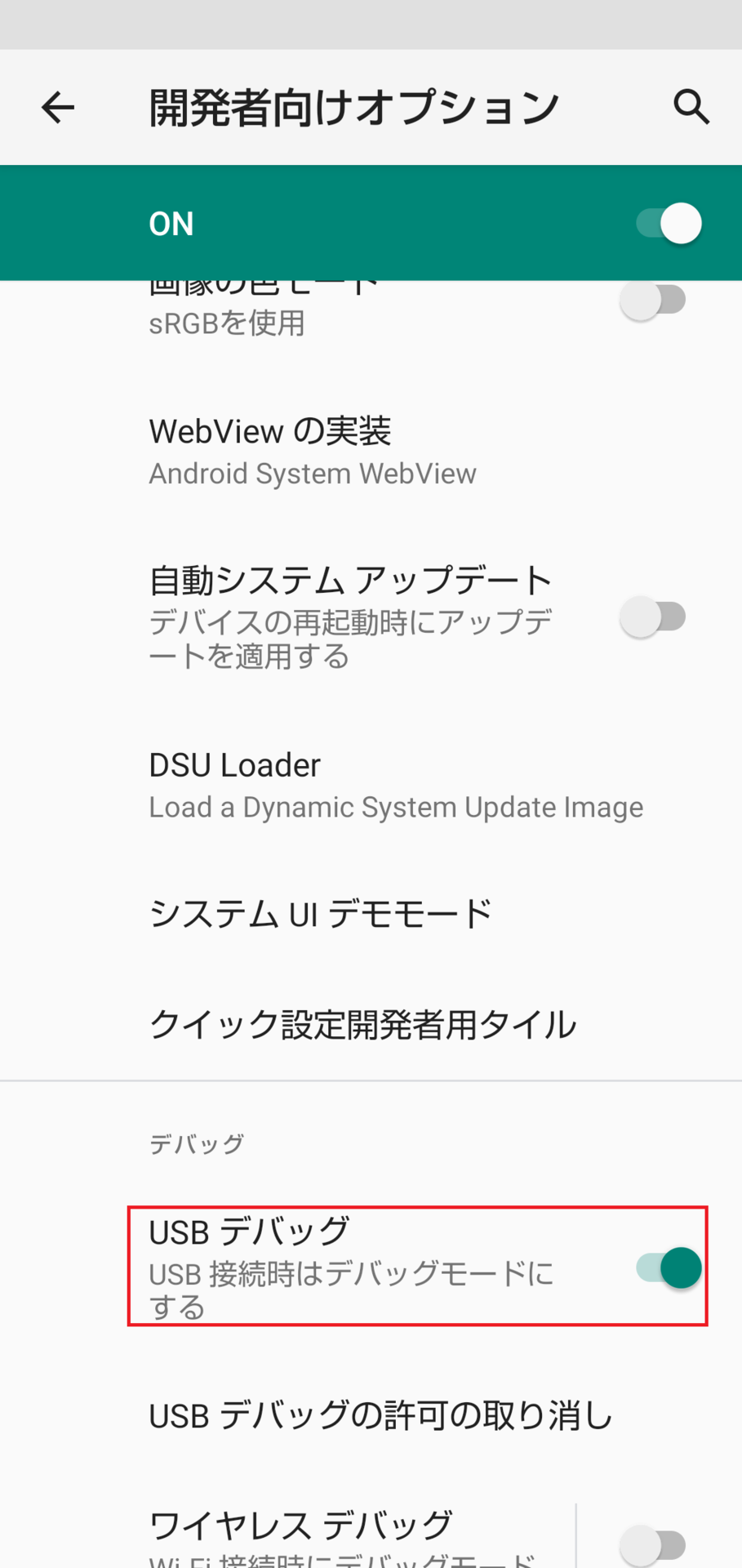Open クイック設定開発者用タイル setting
The image size is (742, 1568).
(362, 1025)
